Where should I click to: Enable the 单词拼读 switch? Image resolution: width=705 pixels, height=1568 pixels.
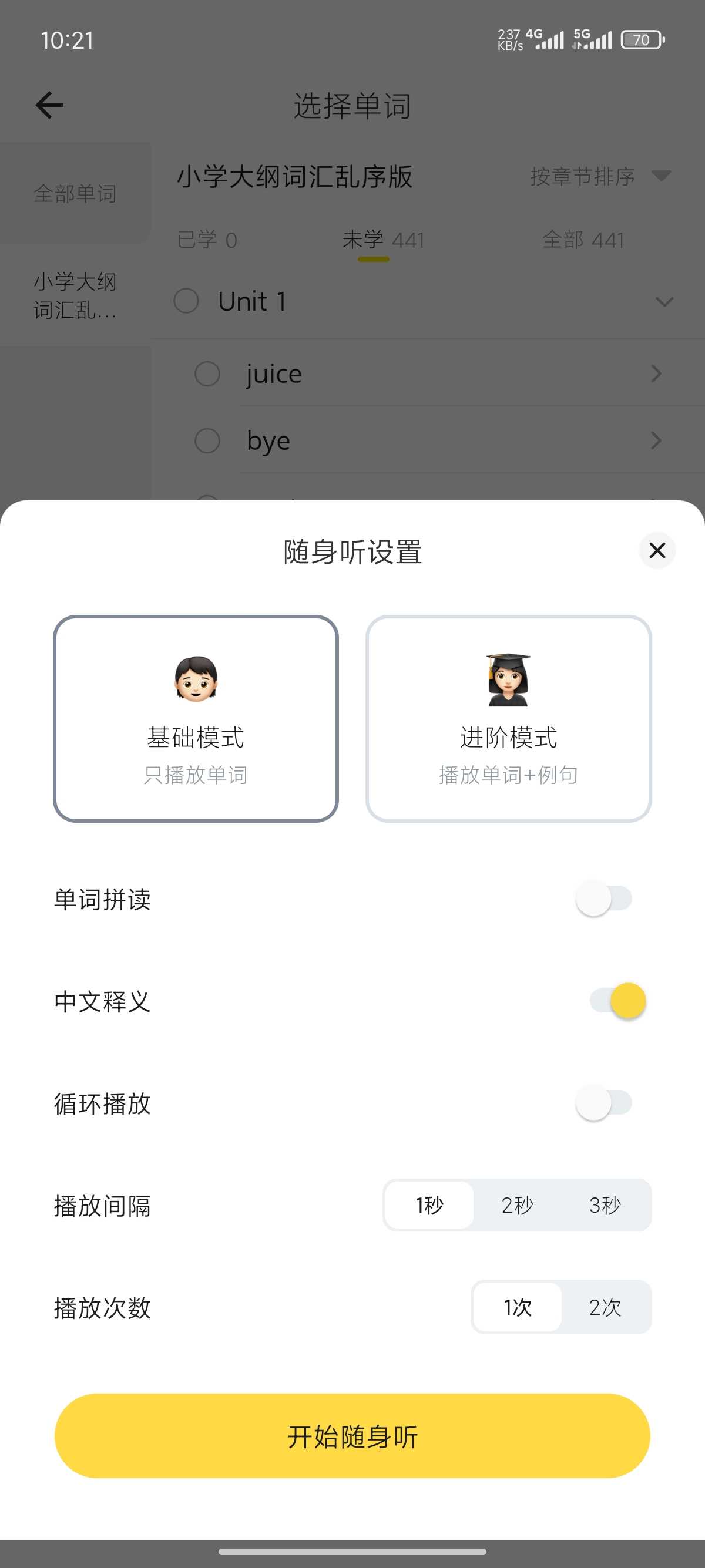click(604, 899)
